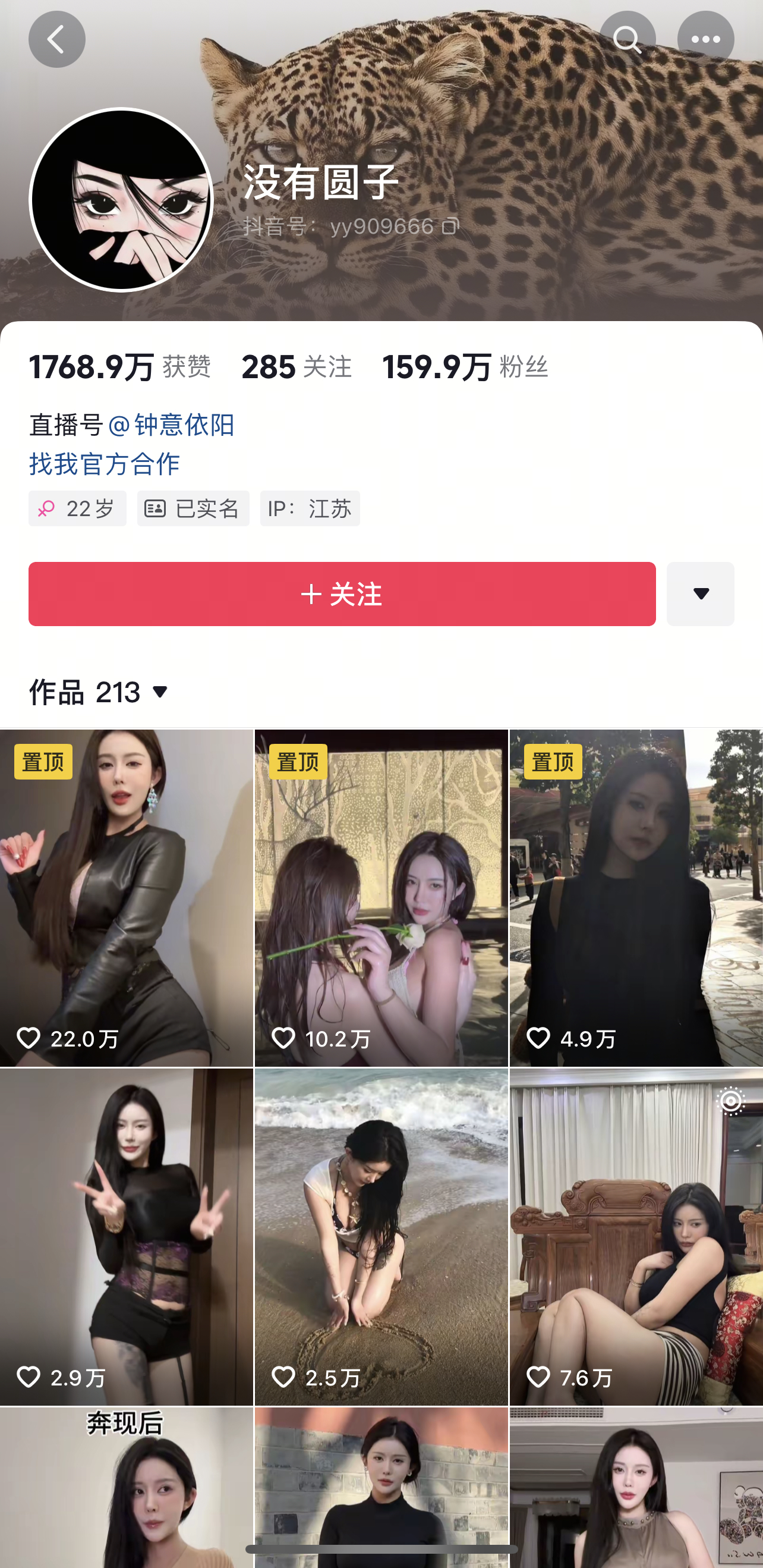Open the video with 2.9万 likes
This screenshot has width=763, height=1568.
point(126,1236)
